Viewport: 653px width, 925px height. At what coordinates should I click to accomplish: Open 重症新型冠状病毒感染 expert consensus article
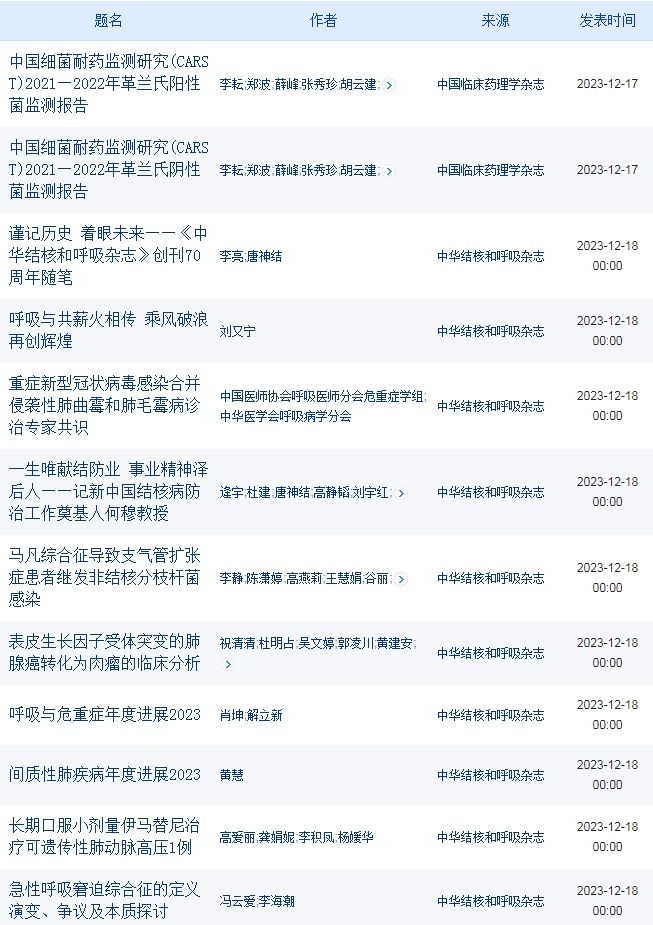coord(104,405)
